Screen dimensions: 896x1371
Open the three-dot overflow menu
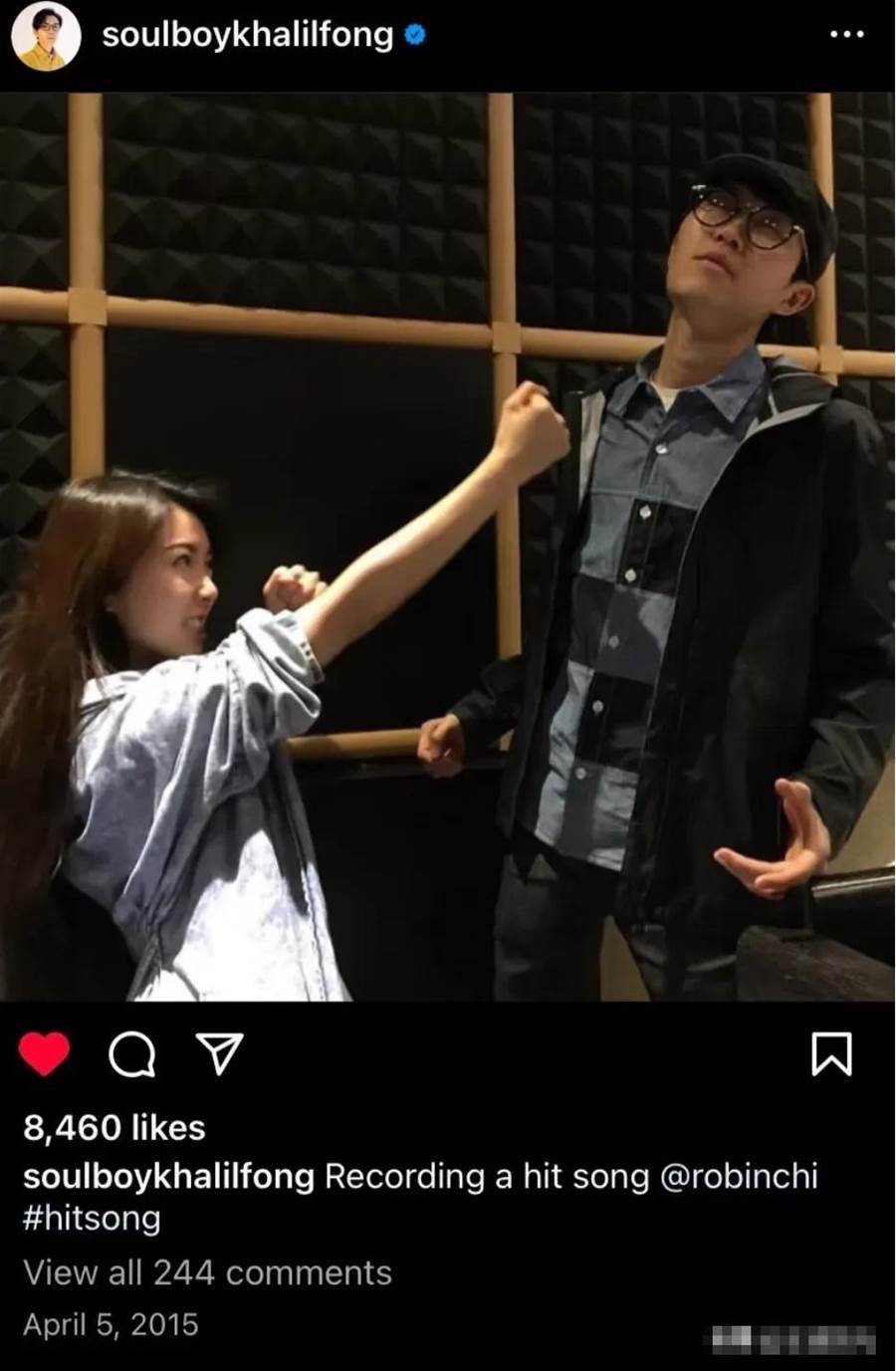846,34
